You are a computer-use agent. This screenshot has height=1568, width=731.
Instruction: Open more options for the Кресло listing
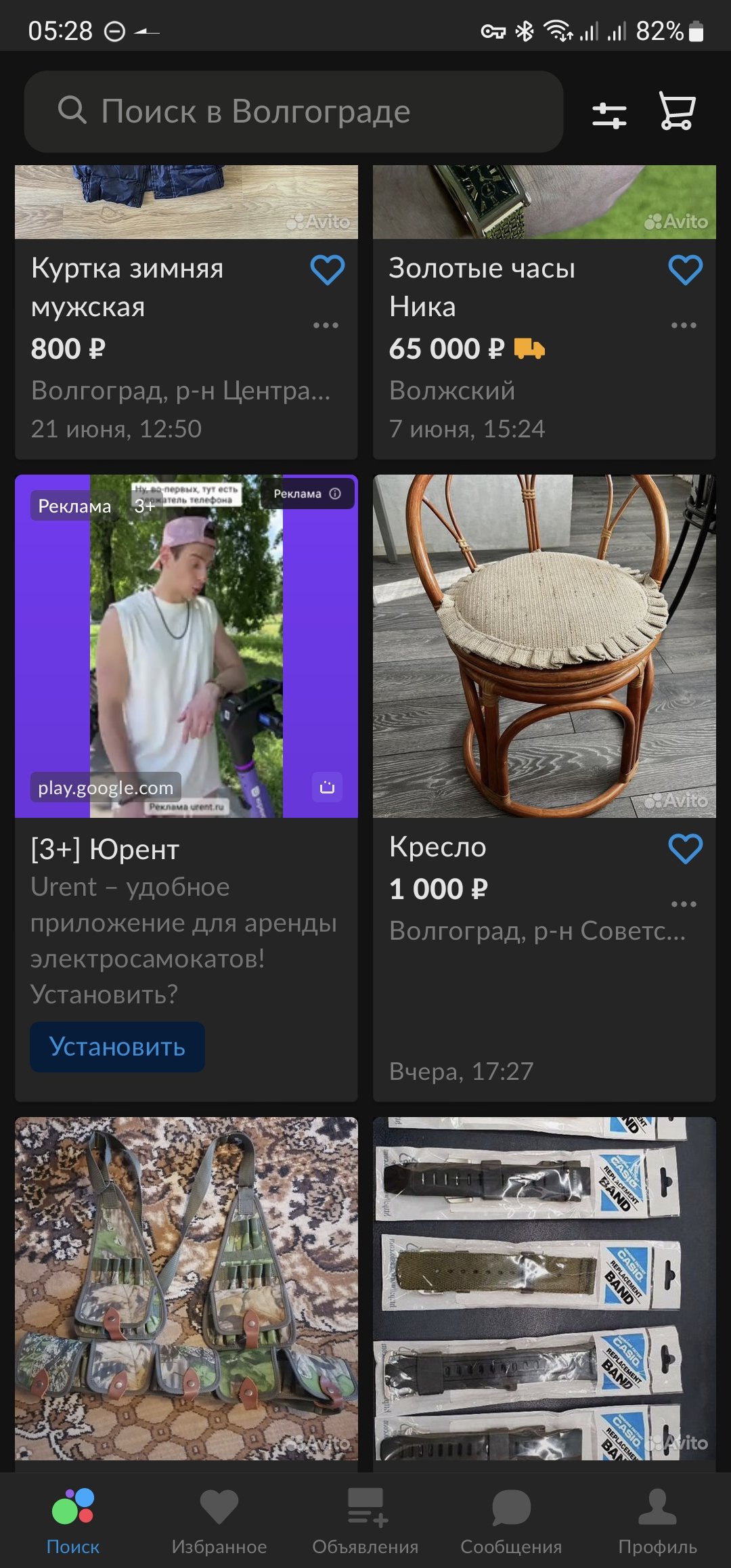point(684,905)
